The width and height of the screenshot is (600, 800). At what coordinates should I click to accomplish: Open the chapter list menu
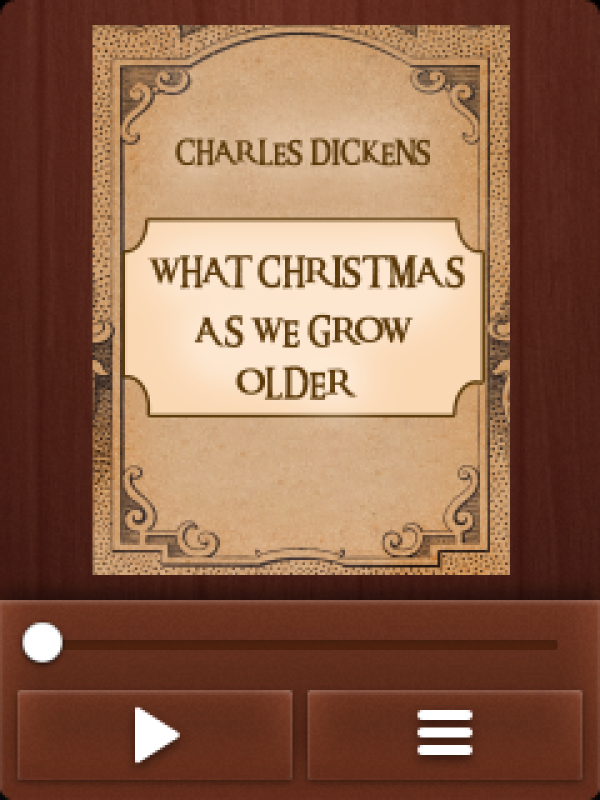click(444, 736)
